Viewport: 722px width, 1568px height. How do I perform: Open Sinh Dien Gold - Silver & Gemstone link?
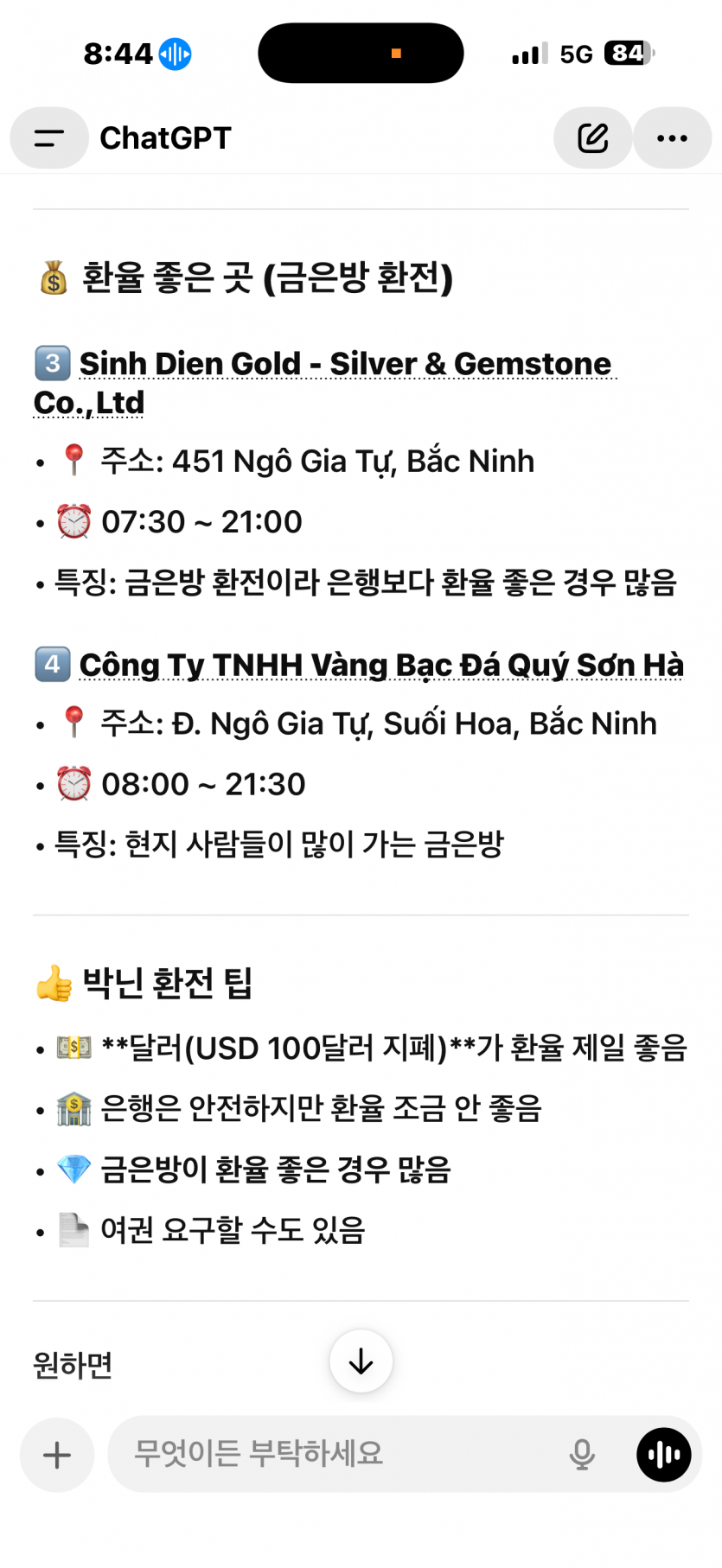point(344,365)
